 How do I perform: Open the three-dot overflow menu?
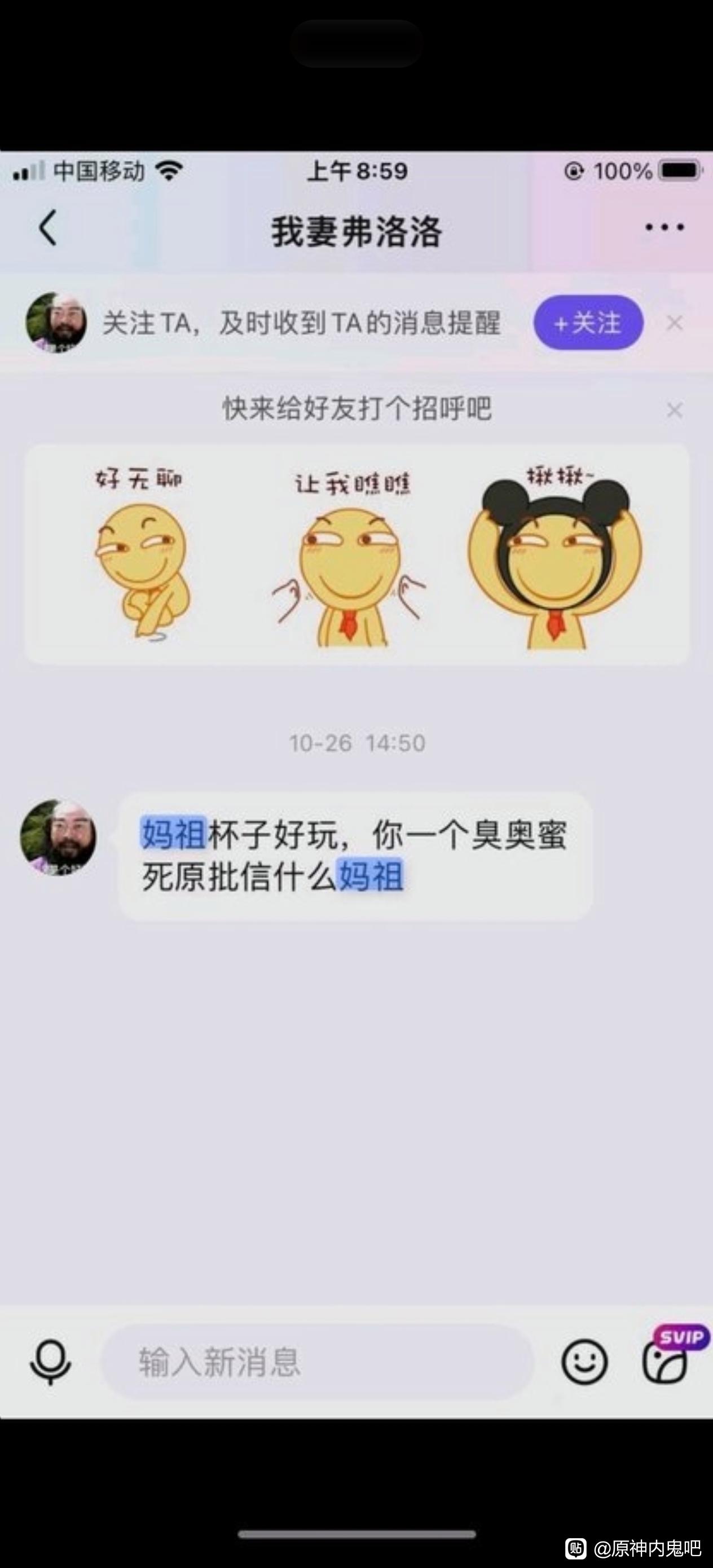coord(664,228)
